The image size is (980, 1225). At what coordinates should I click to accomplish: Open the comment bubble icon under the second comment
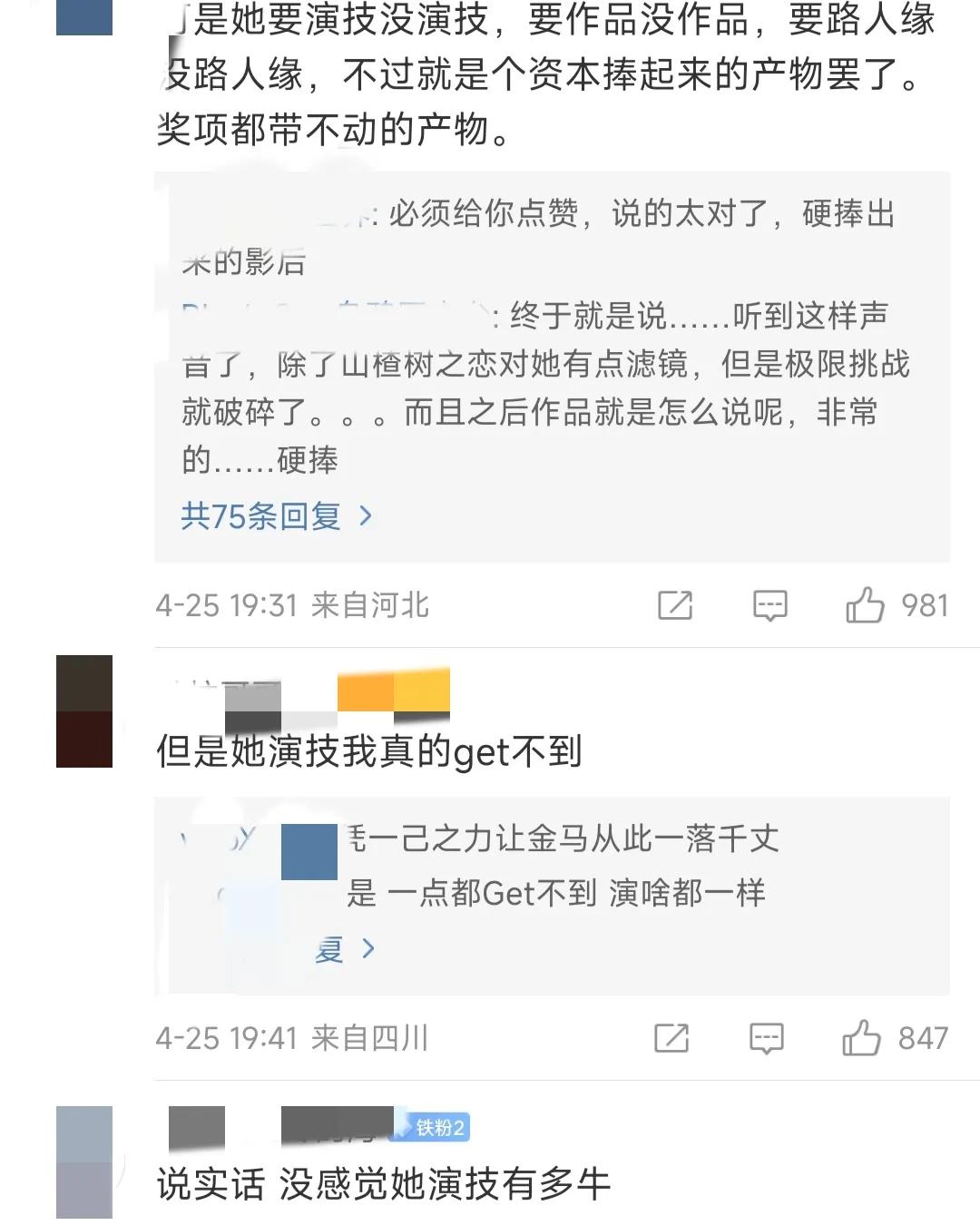[768, 1037]
